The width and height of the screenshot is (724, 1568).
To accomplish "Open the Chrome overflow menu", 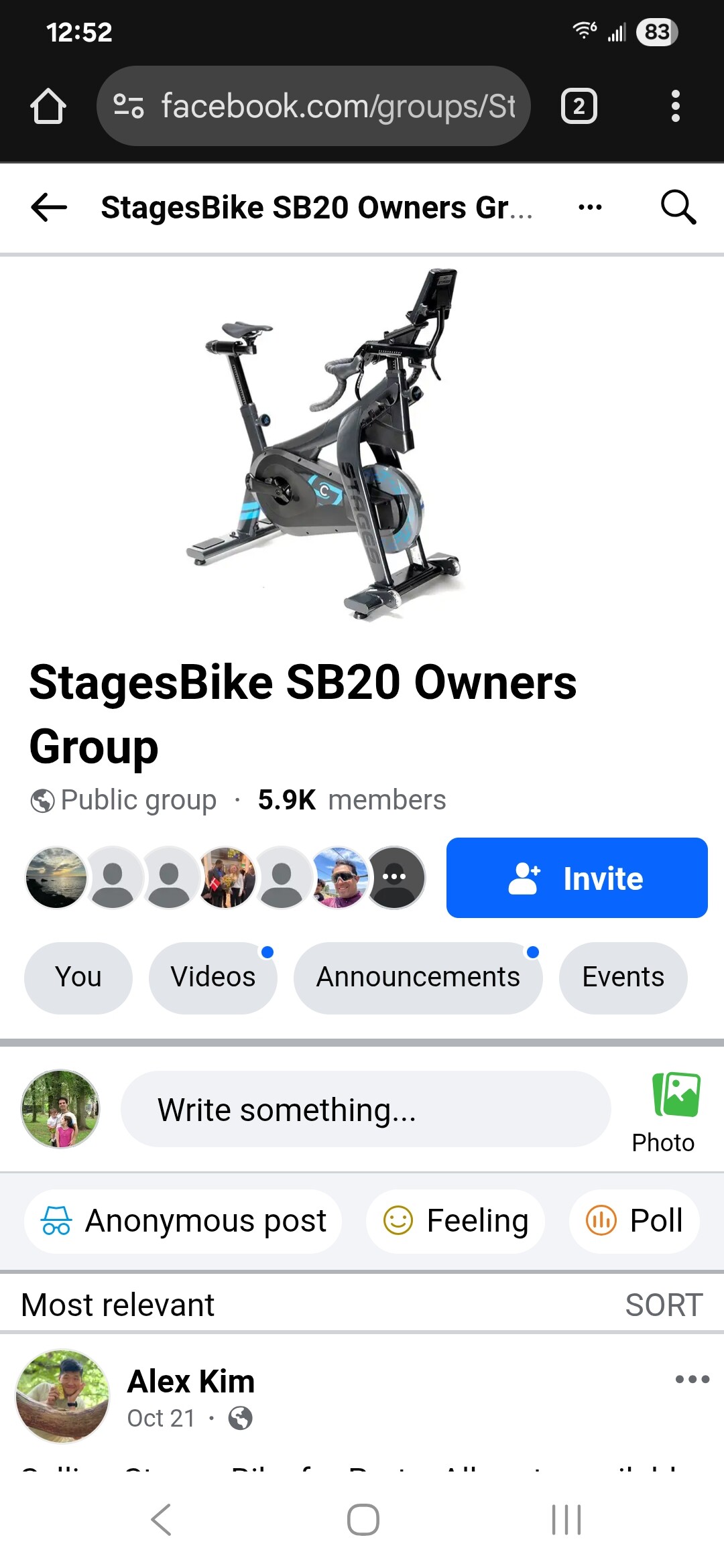I will [x=675, y=106].
